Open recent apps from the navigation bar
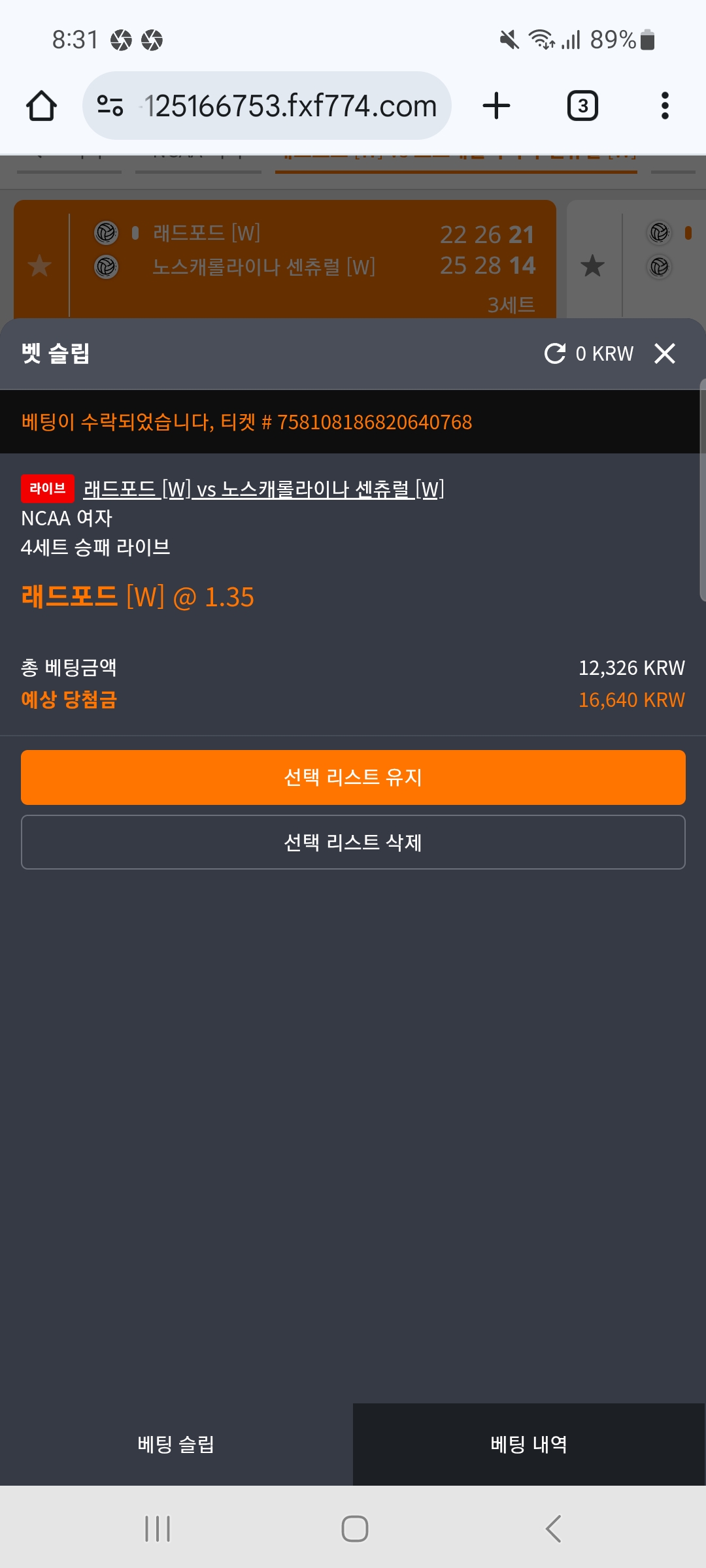 tap(158, 1529)
